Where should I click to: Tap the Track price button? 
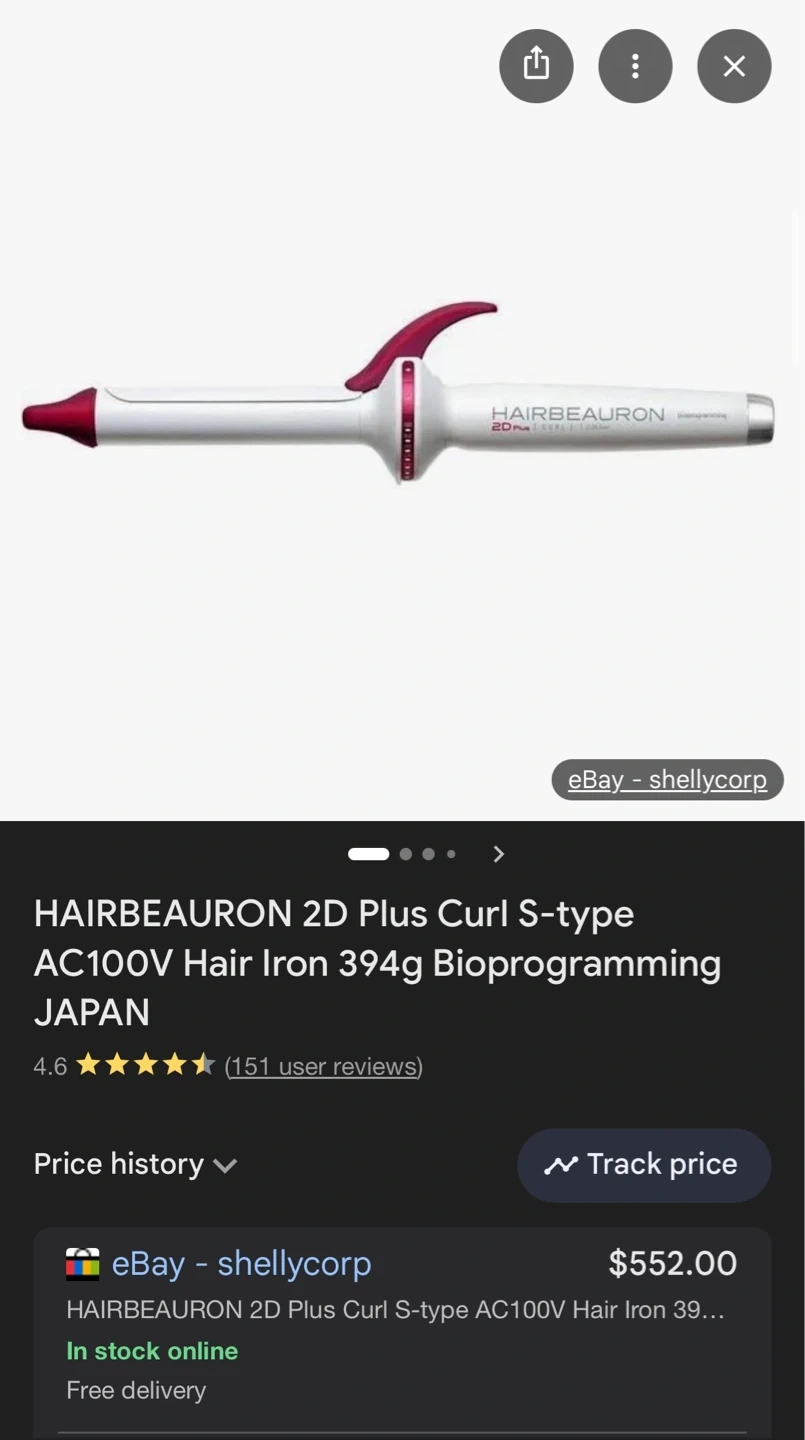[643, 1165]
